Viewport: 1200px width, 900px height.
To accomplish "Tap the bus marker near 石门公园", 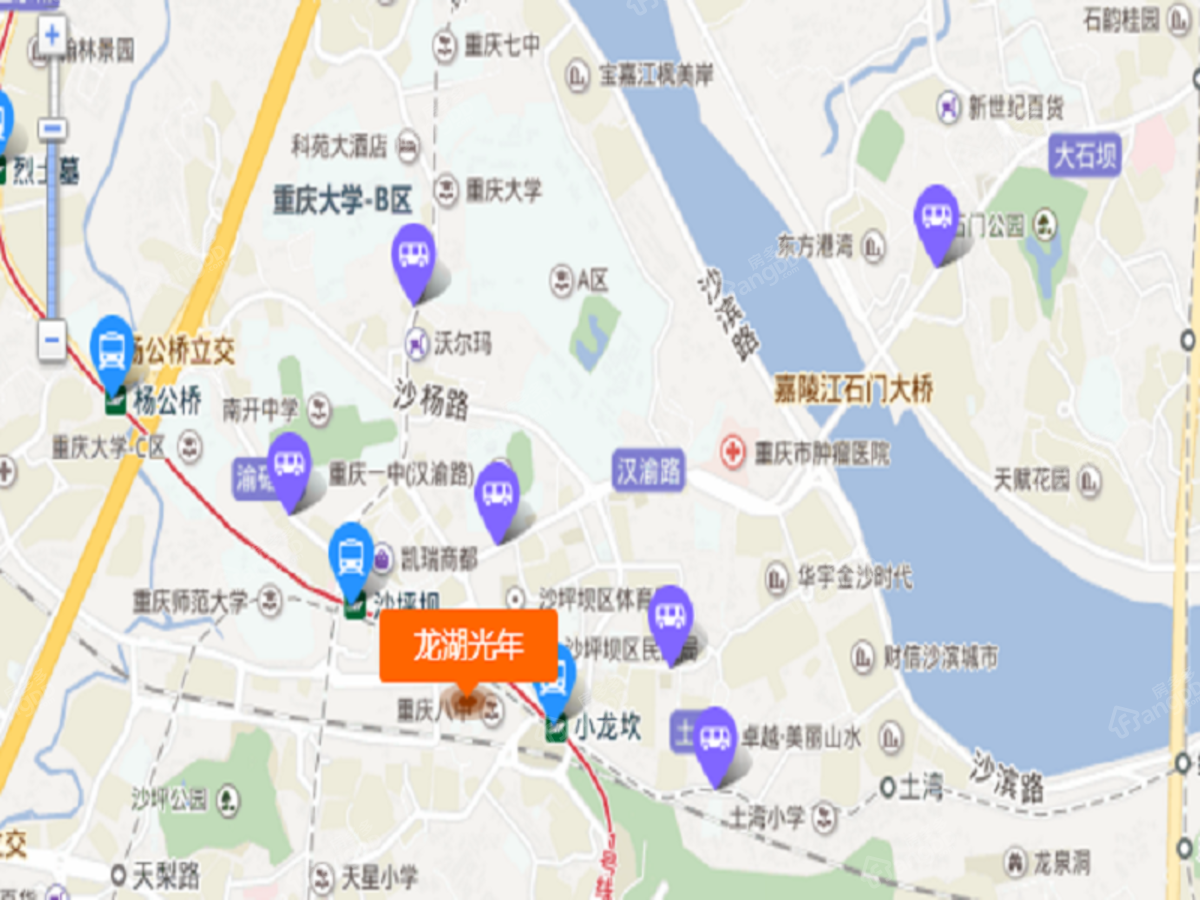I will point(937,218).
